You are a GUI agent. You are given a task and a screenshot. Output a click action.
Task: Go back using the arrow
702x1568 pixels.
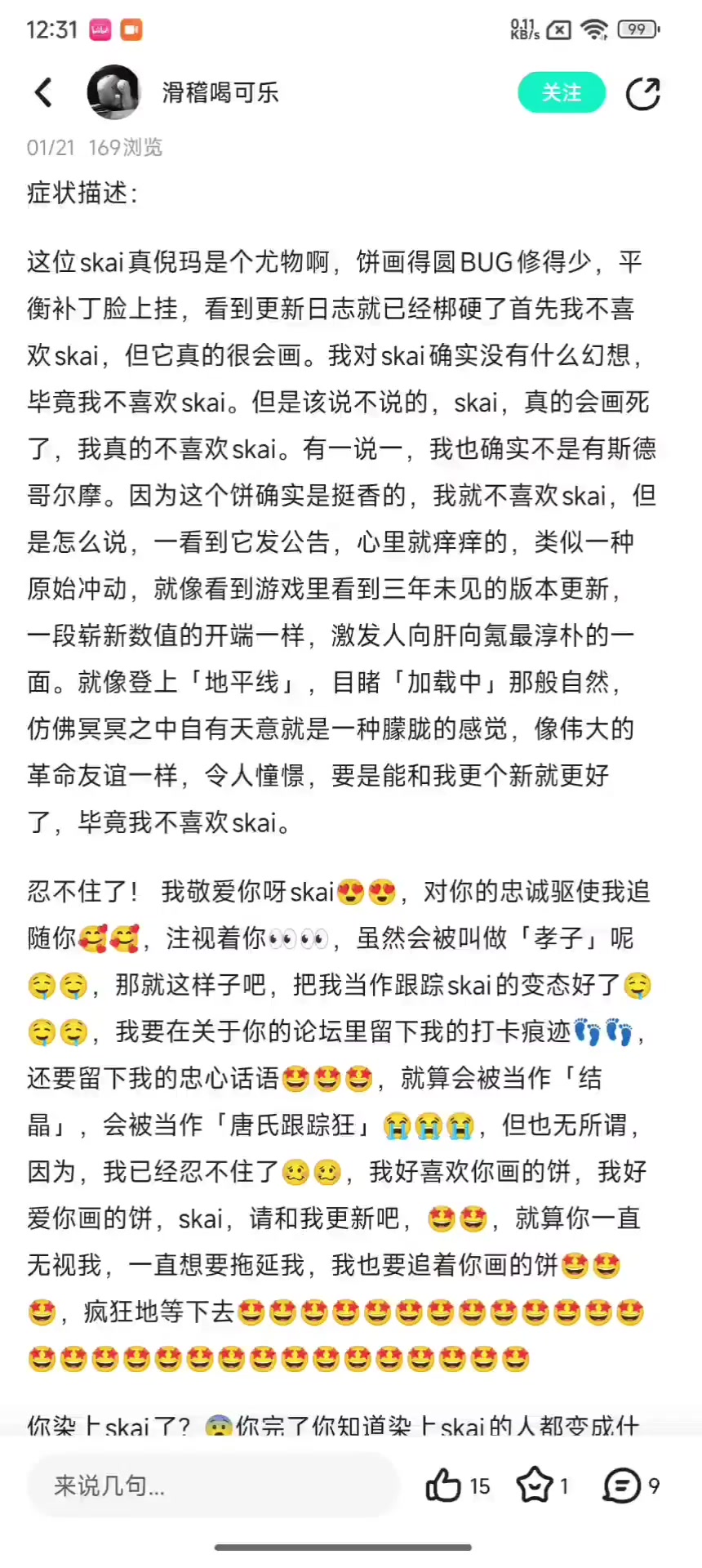[x=44, y=93]
